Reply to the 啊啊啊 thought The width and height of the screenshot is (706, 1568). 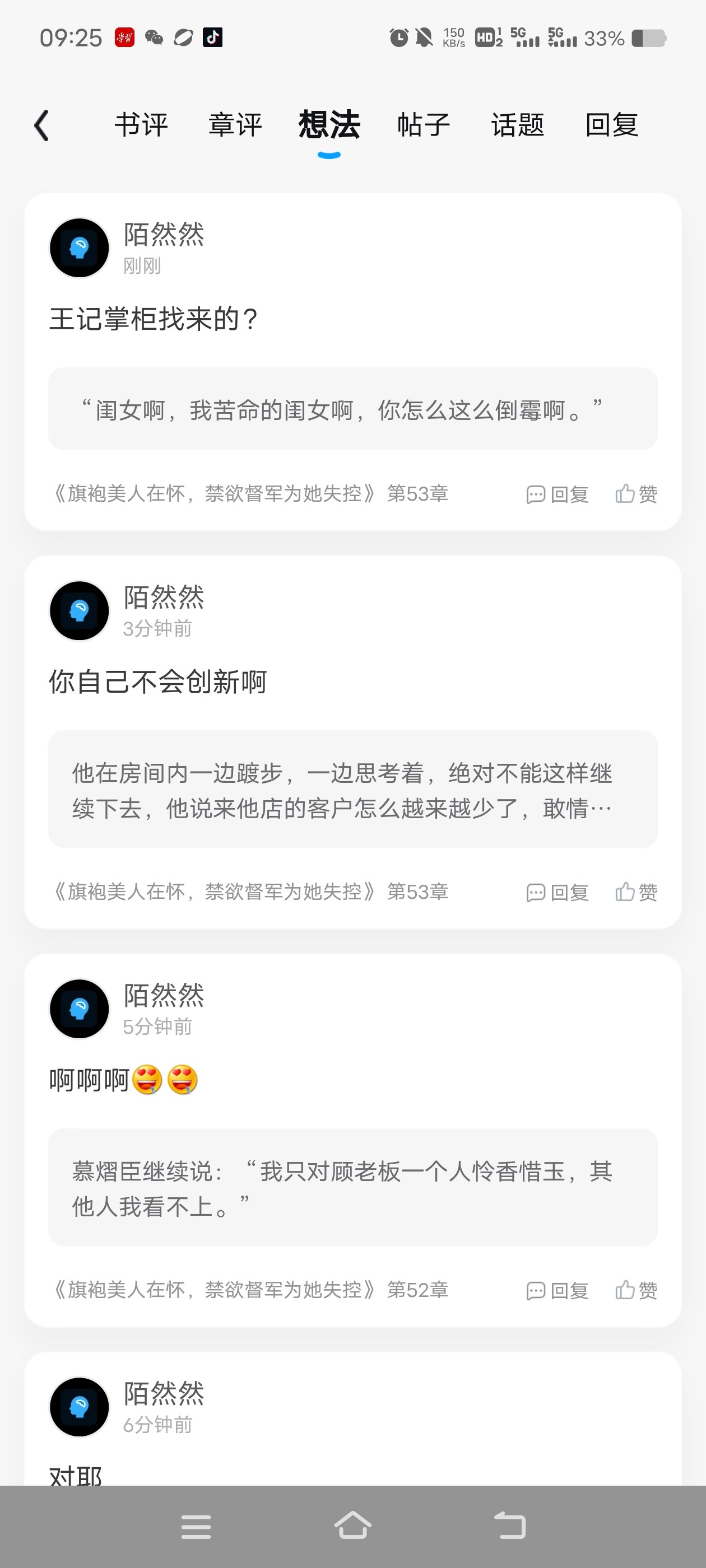558,1290
